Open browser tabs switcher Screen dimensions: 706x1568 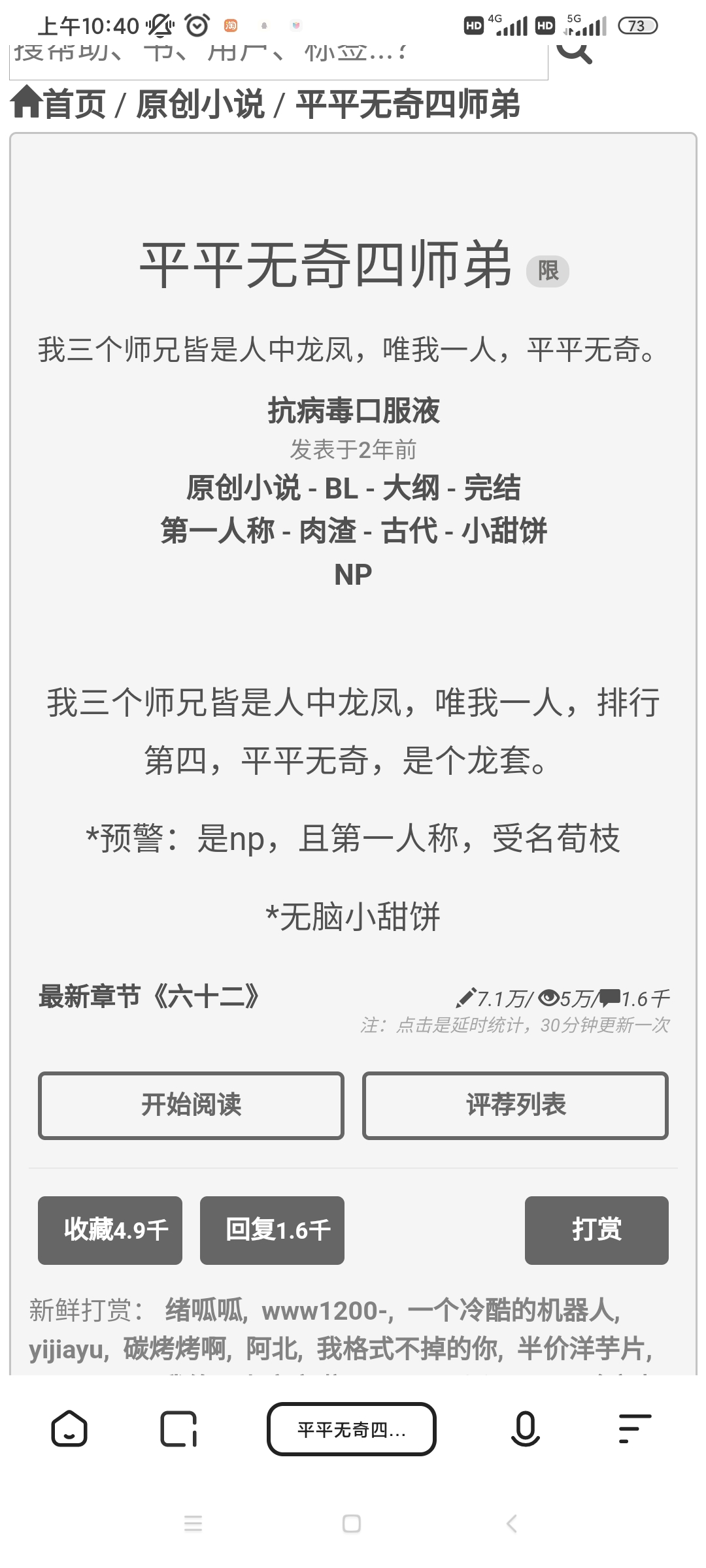pos(178,1429)
